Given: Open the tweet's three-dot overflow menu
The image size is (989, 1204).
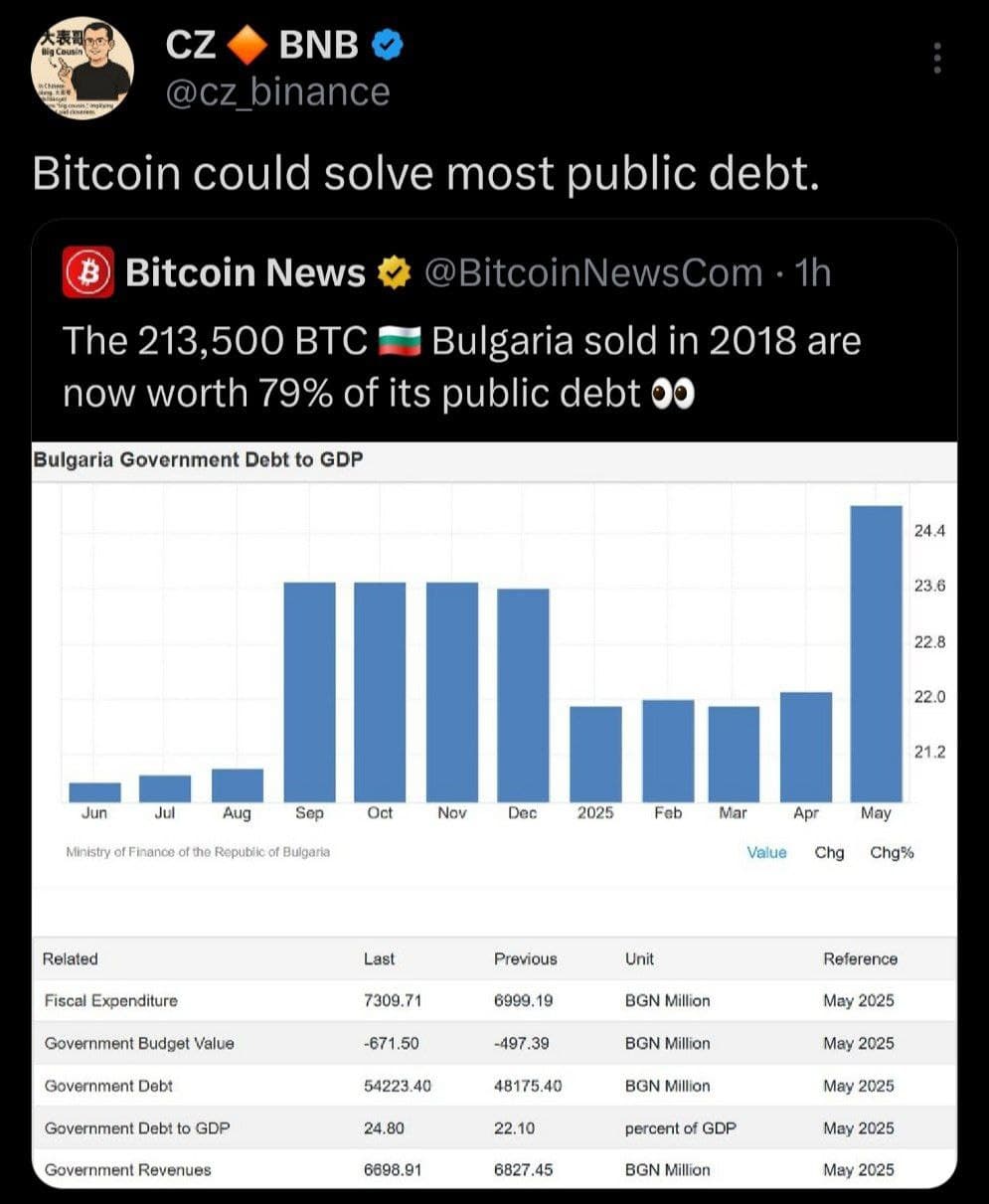Looking at the screenshot, I should coord(936,58).
